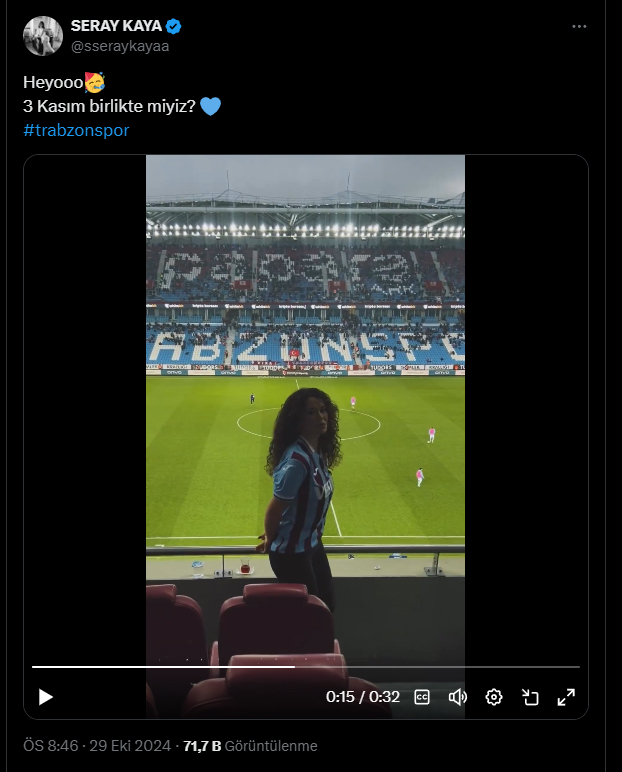Open Seray Kaya's profile picture
This screenshot has height=772, width=622.
click(x=43, y=35)
